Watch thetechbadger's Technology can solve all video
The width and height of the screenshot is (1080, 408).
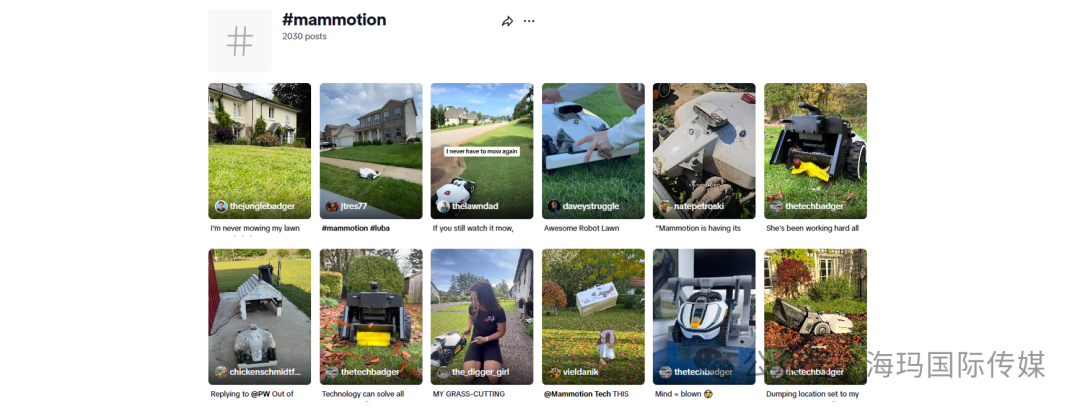click(370, 316)
